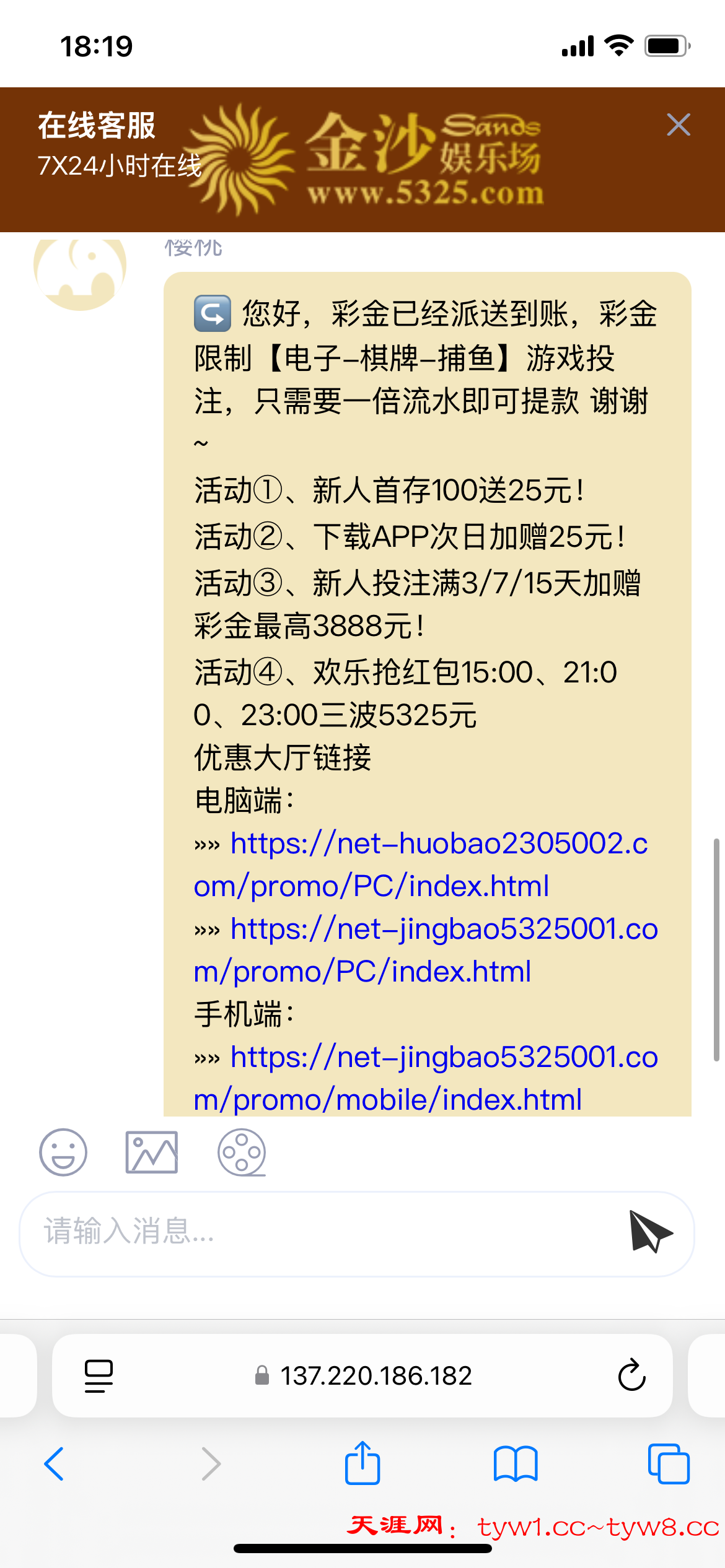725x1568 pixels.
Task: Show all open Safari tabs
Action: pyautogui.click(x=669, y=1464)
